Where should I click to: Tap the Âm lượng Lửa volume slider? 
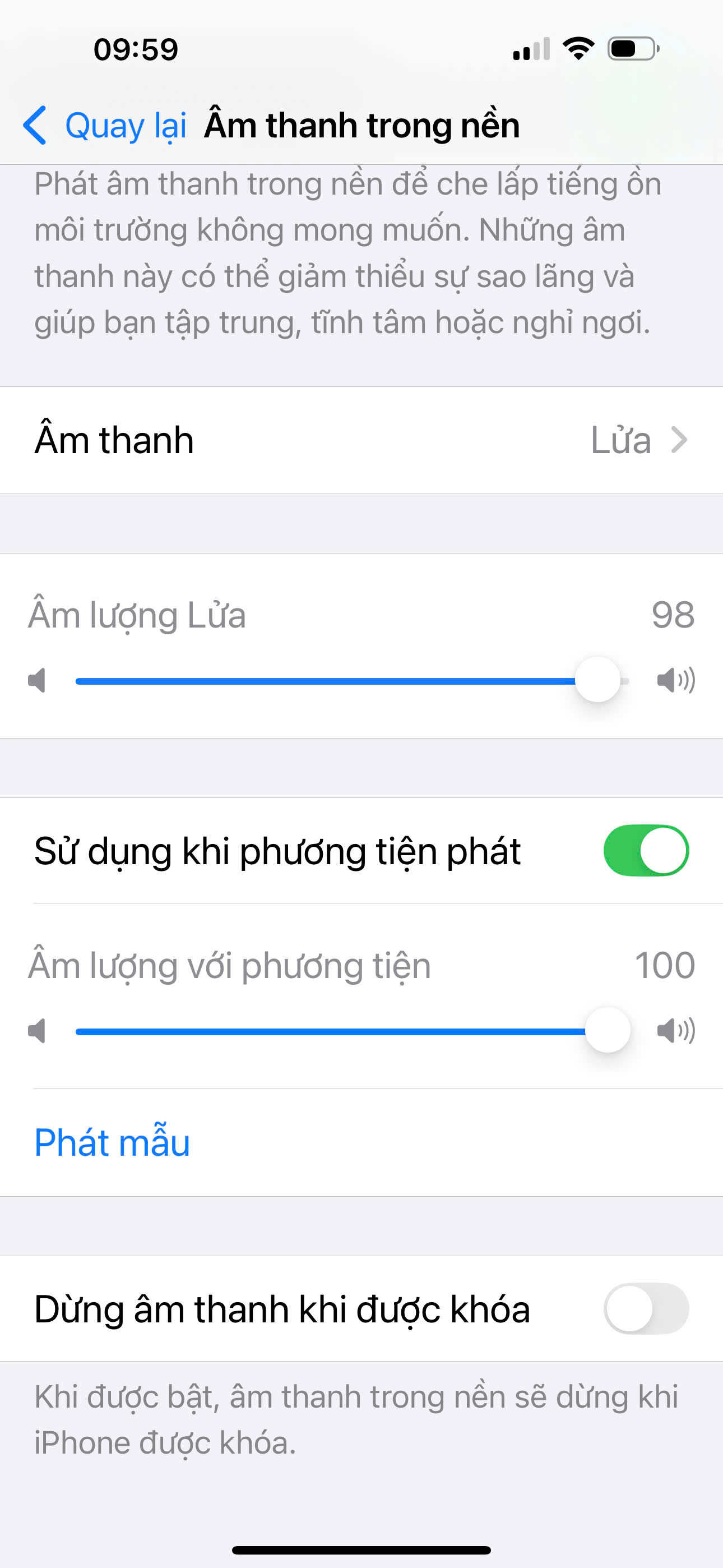click(353, 680)
